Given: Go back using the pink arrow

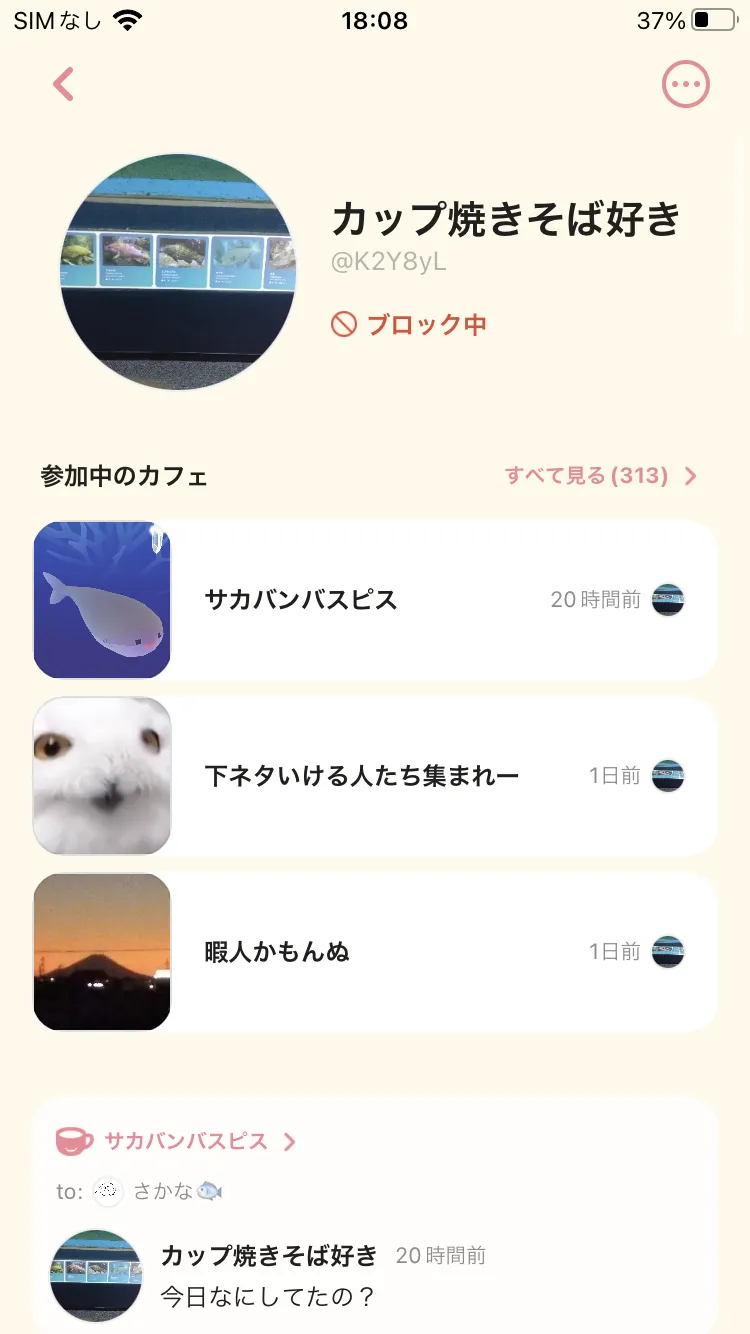Looking at the screenshot, I should tap(64, 85).
